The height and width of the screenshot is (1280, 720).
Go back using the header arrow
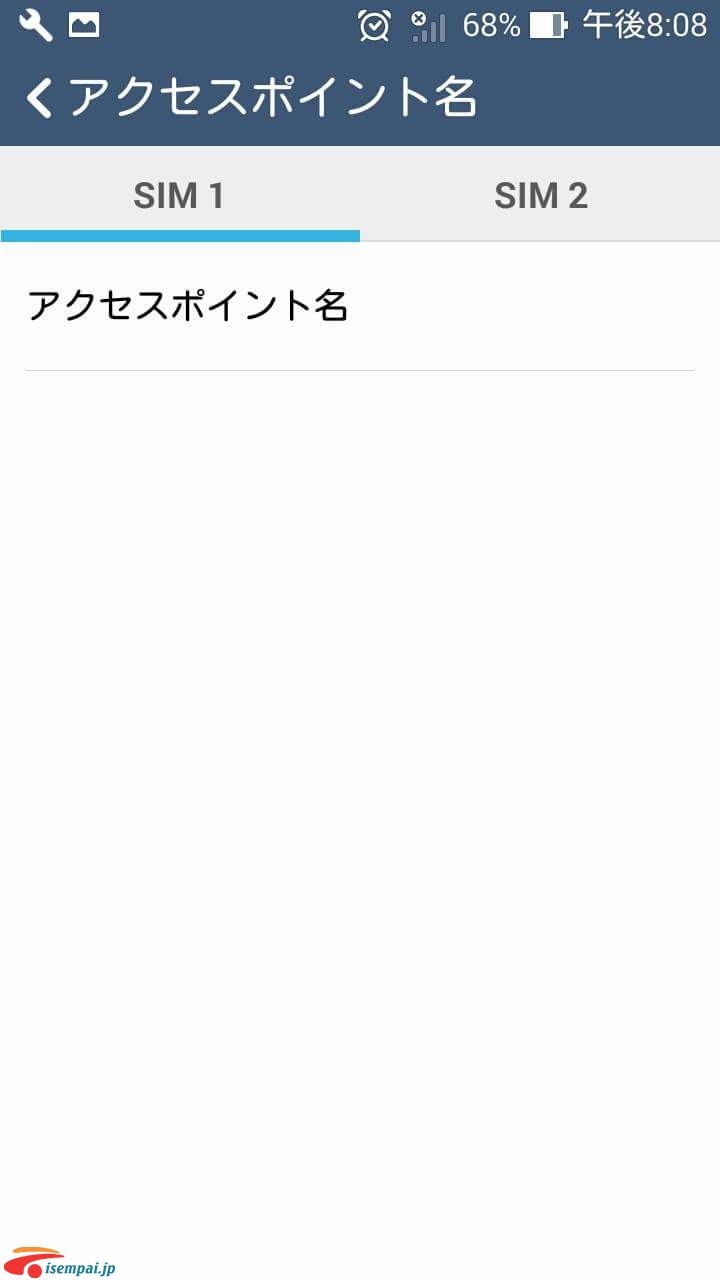coord(39,97)
